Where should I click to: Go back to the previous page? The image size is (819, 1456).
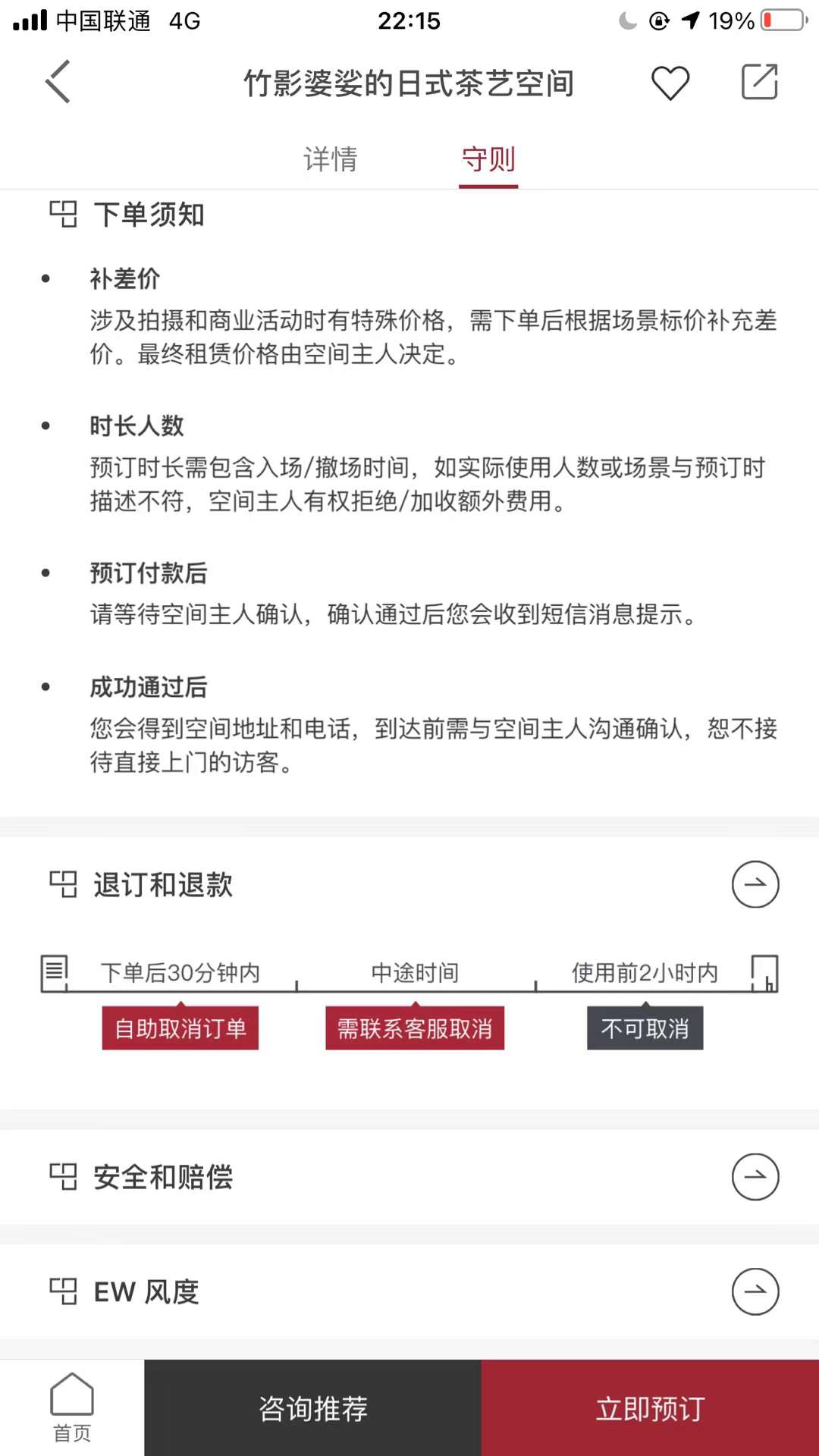point(58,82)
